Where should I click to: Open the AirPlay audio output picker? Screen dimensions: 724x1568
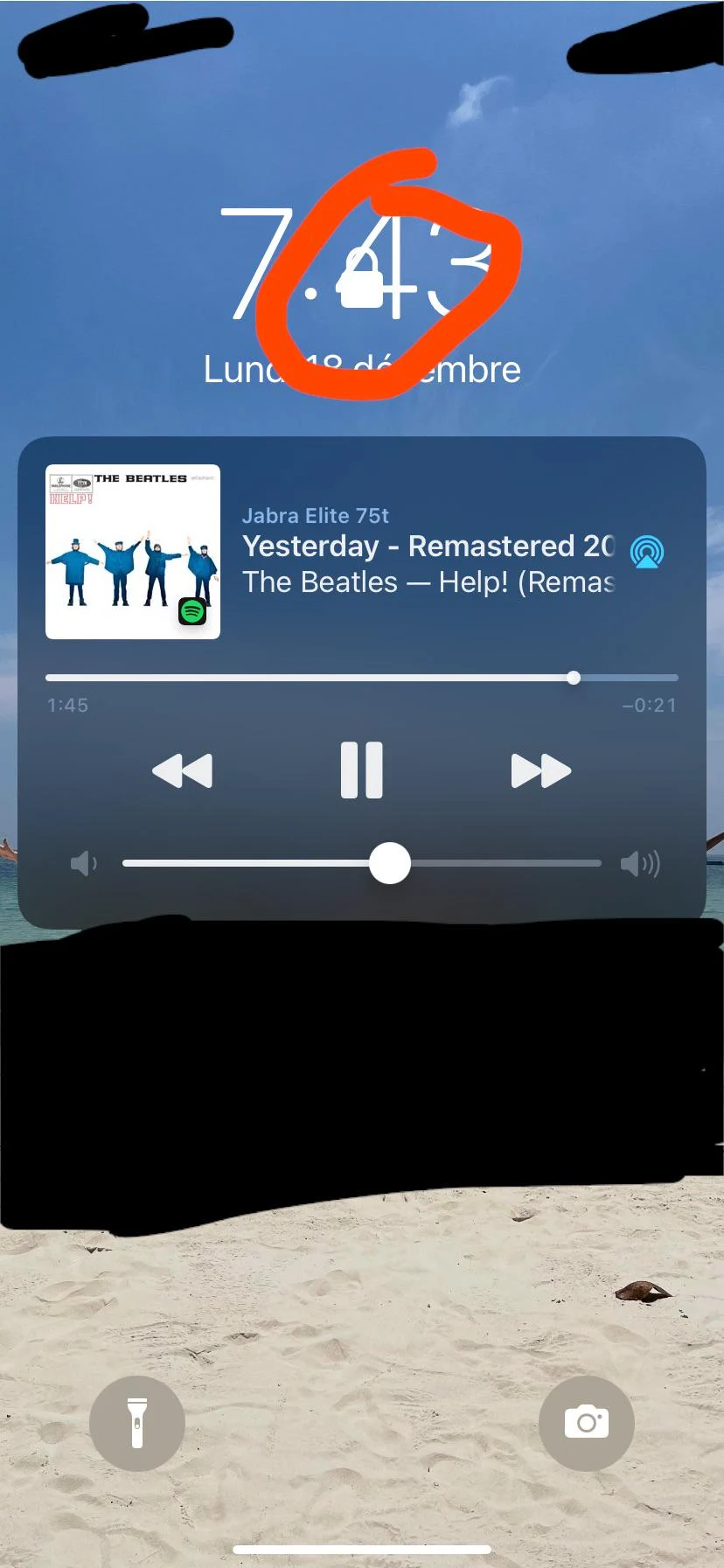pos(646,552)
